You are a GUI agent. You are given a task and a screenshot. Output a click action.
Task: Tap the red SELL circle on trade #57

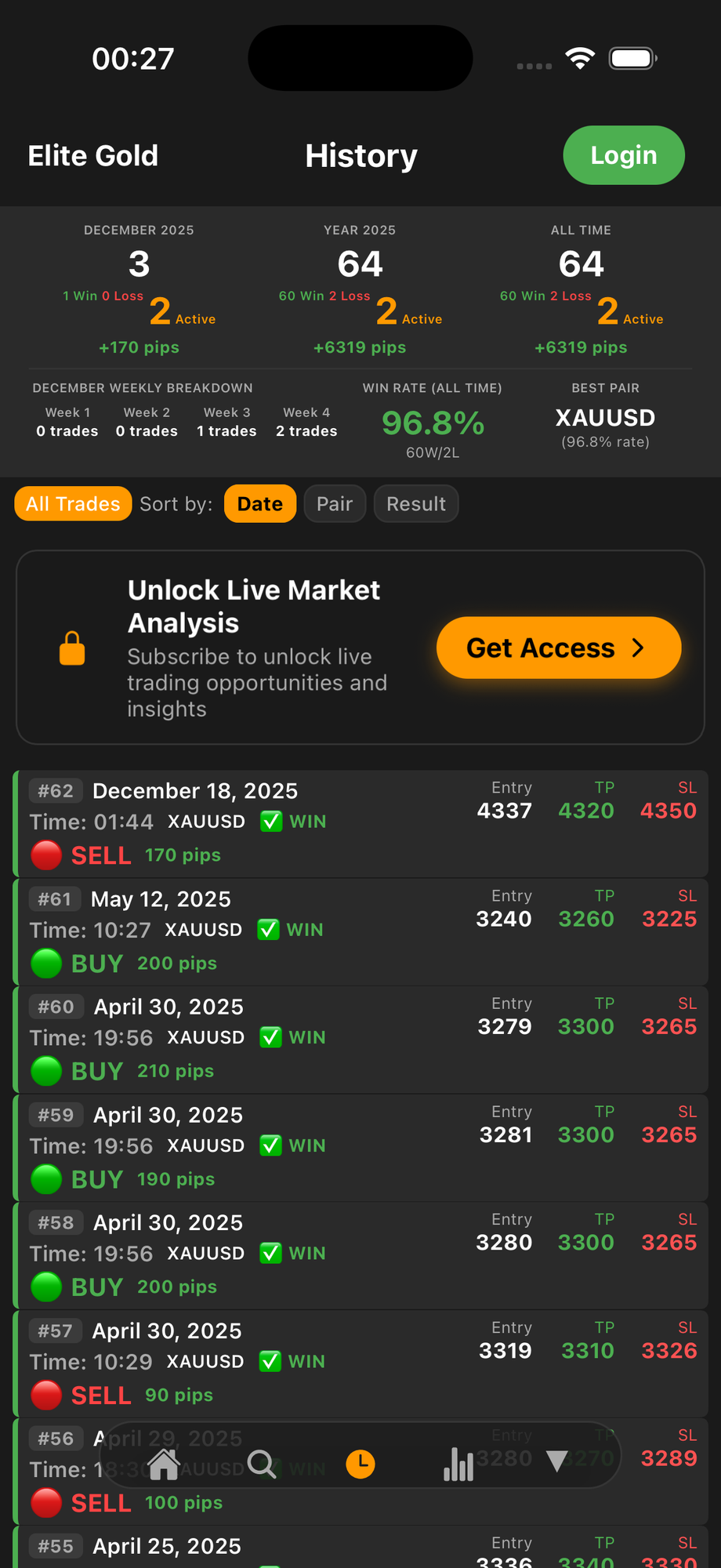(x=46, y=1395)
